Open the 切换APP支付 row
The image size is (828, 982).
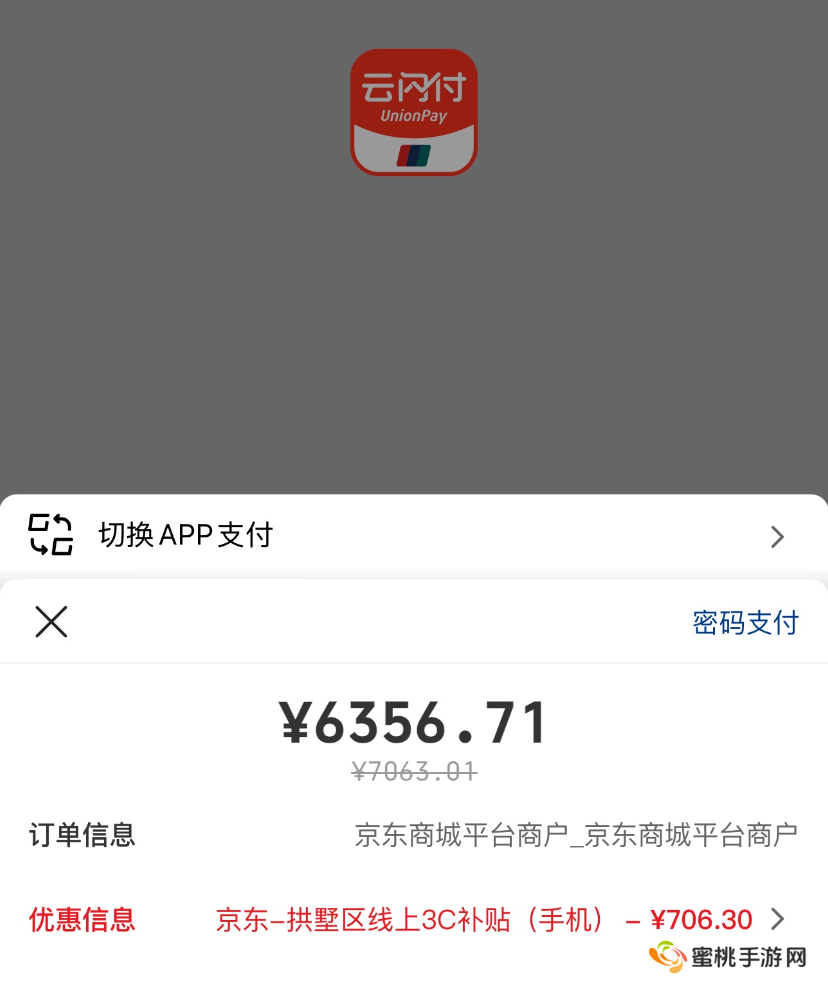point(413,536)
